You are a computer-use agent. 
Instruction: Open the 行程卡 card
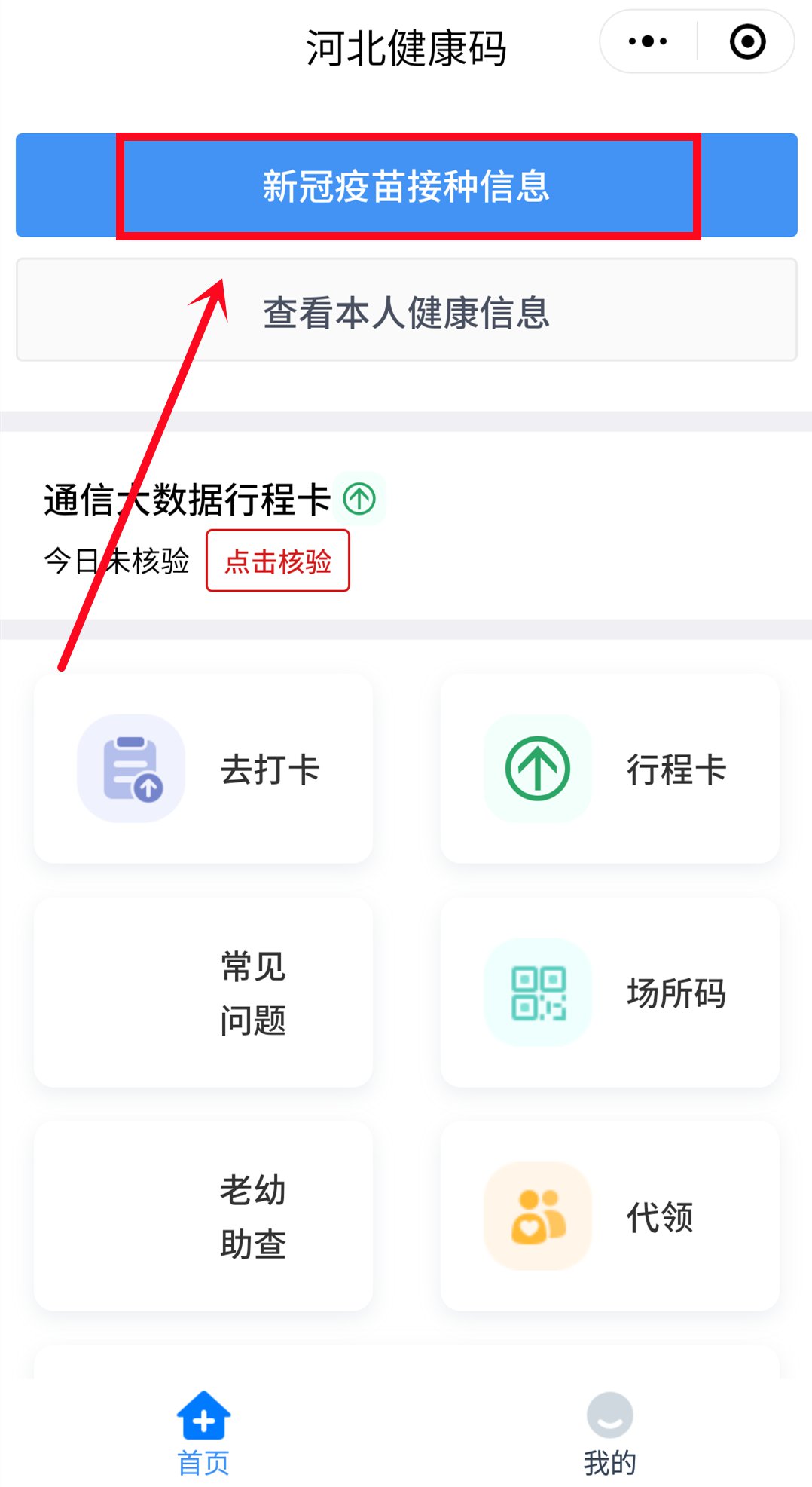(610, 769)
